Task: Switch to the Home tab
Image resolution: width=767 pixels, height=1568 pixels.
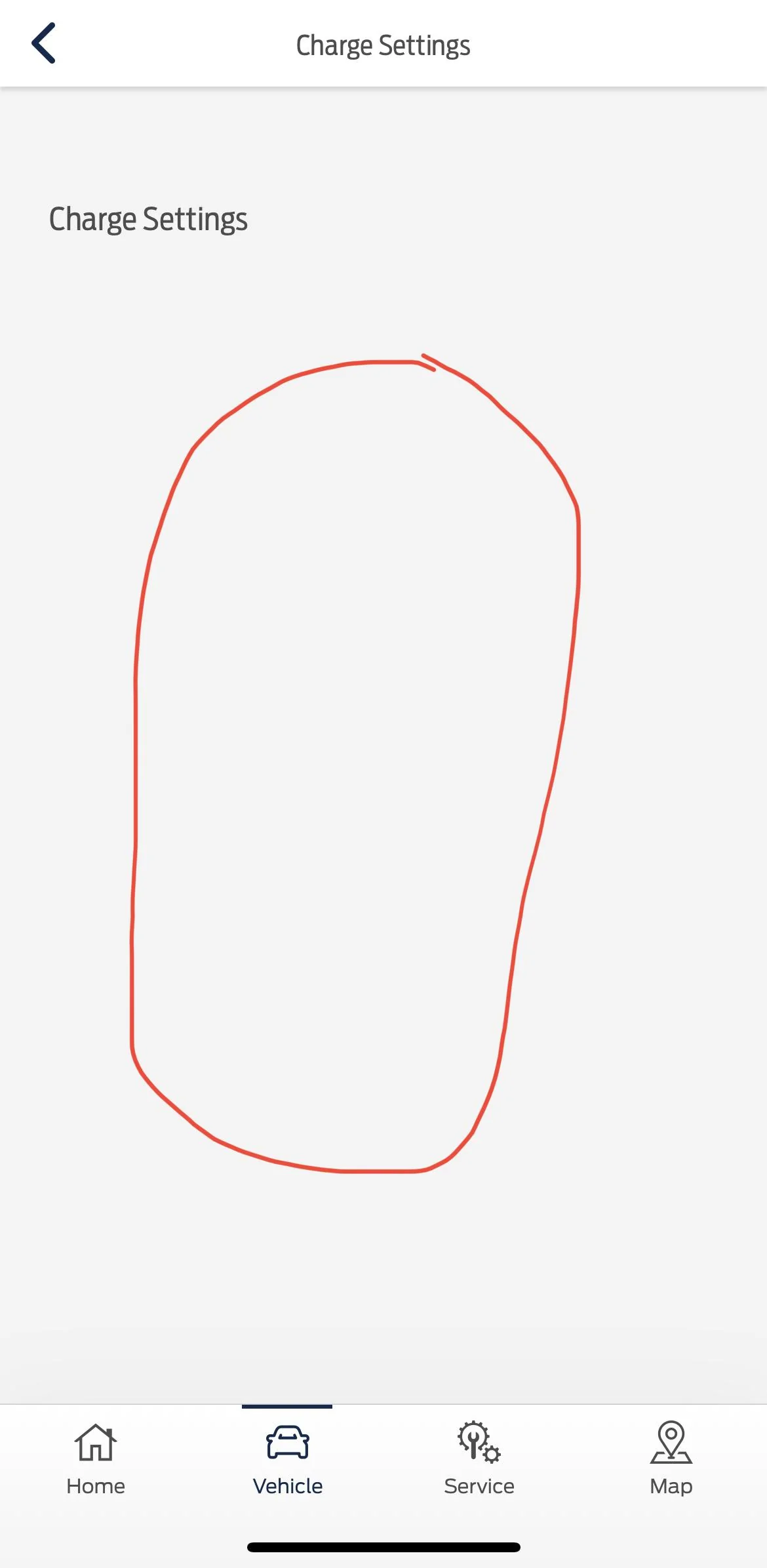Action: 96,1458
